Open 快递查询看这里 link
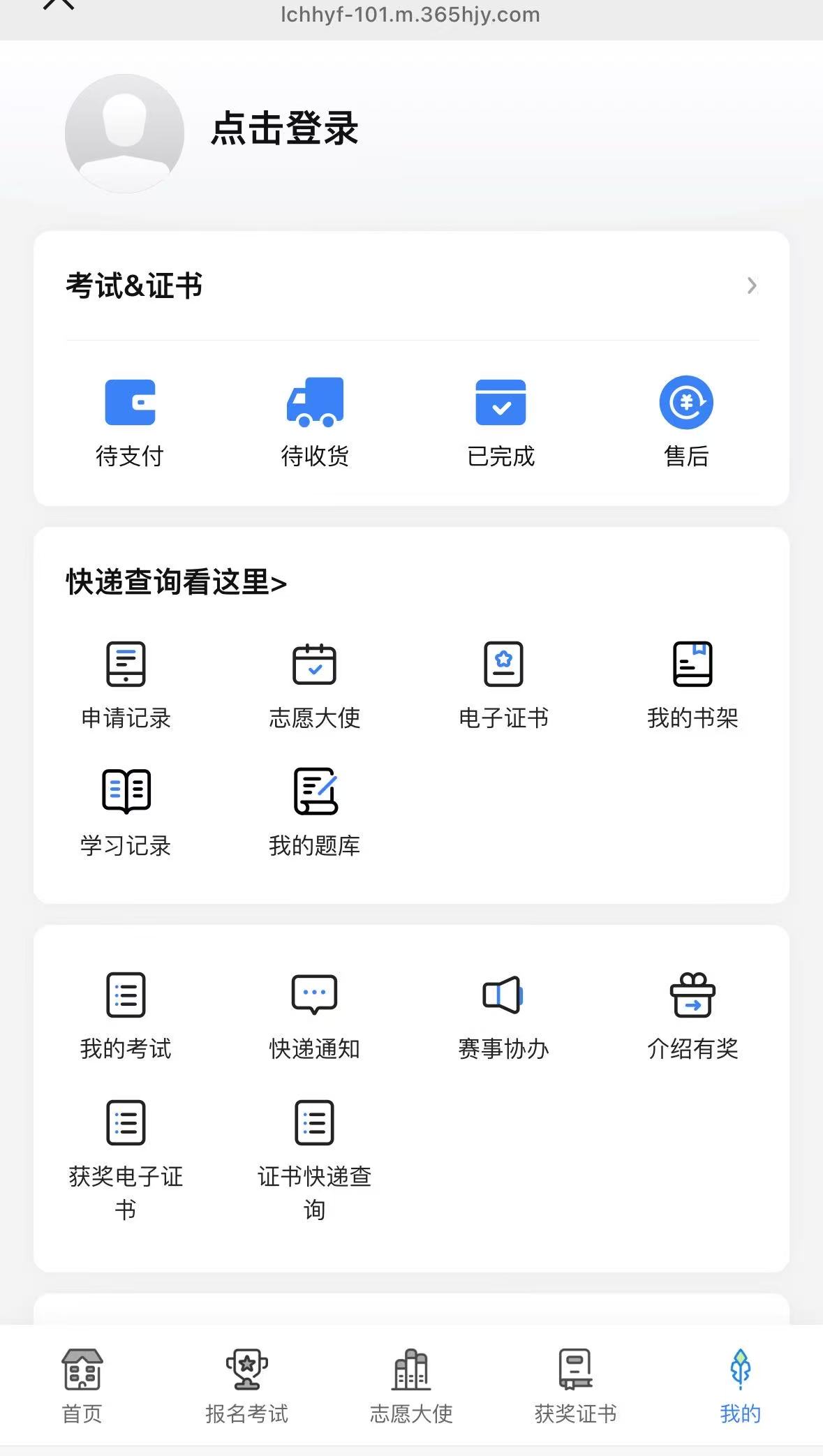The height and width of the screenshot is (1456, 823). click(177, 582)
